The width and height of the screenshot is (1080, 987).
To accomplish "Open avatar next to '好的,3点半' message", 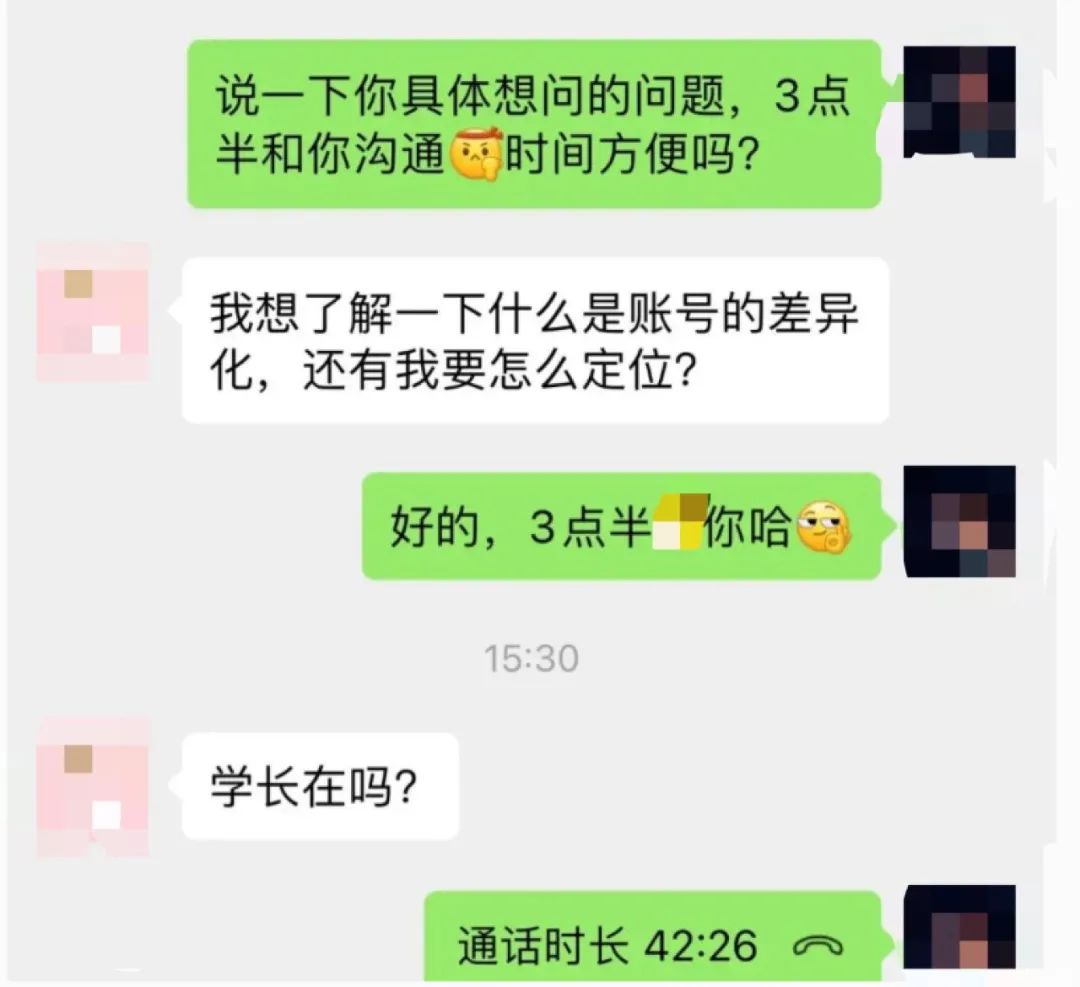I will [959, 522].
